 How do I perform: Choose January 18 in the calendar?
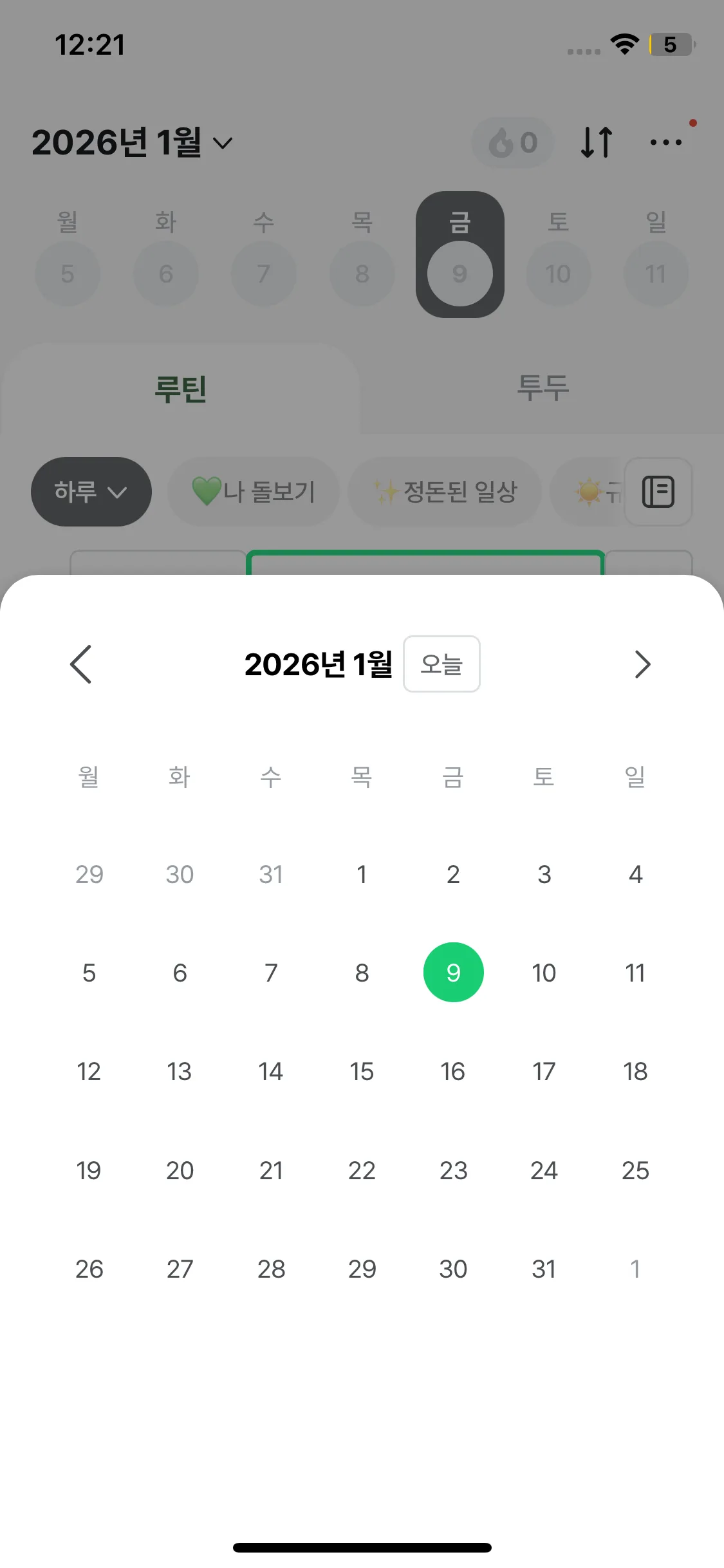tap(635, 1072)
